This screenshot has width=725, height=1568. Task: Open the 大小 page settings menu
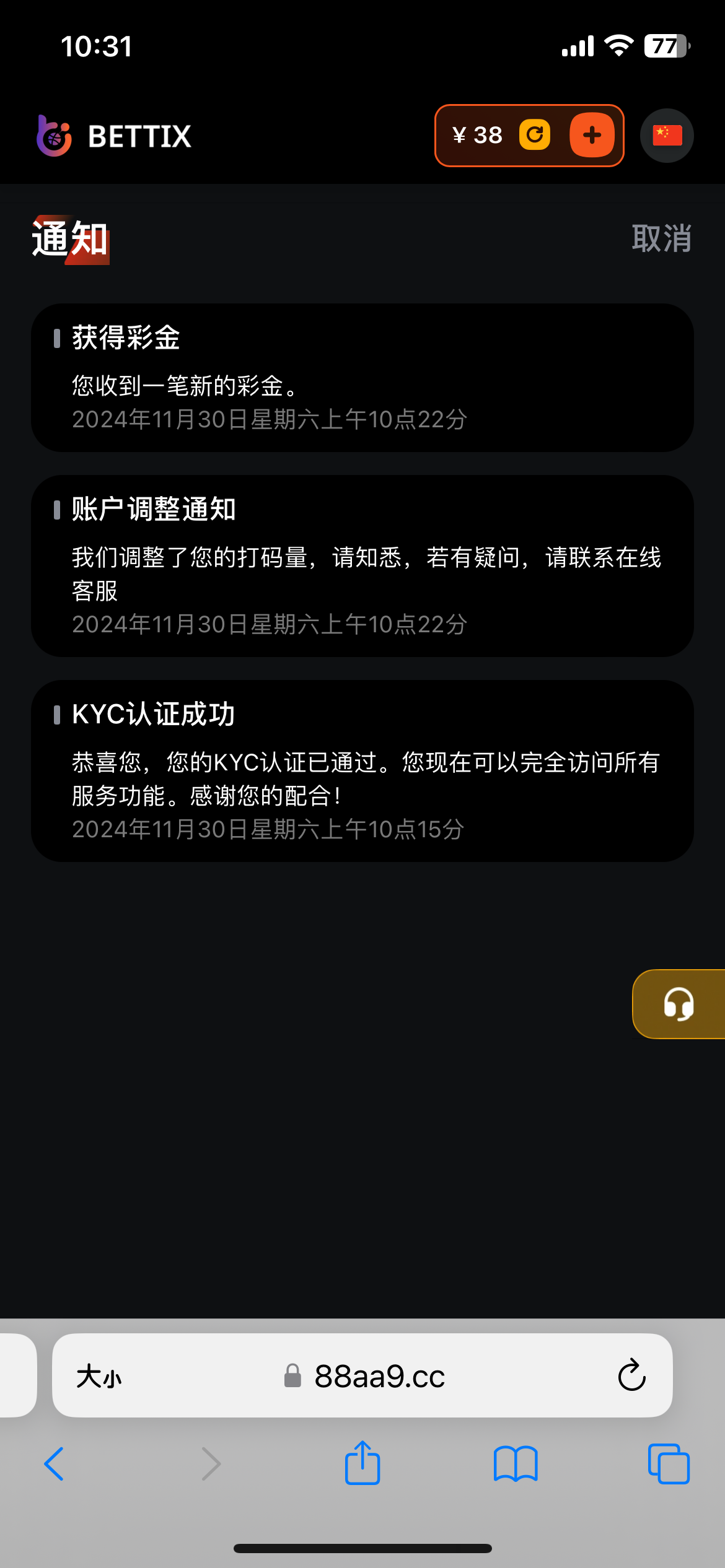click(x=99, y=1377)
